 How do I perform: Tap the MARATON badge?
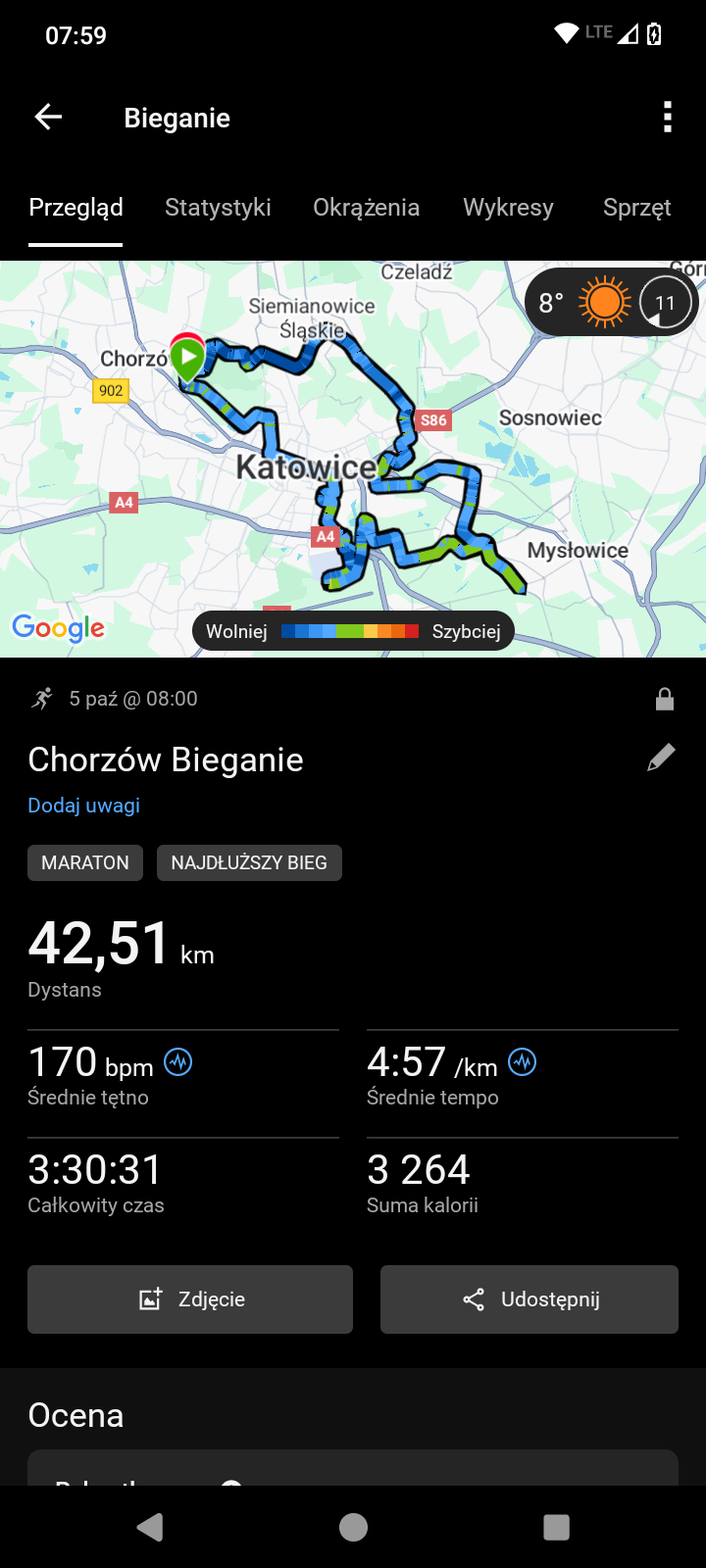coord(85,862)
